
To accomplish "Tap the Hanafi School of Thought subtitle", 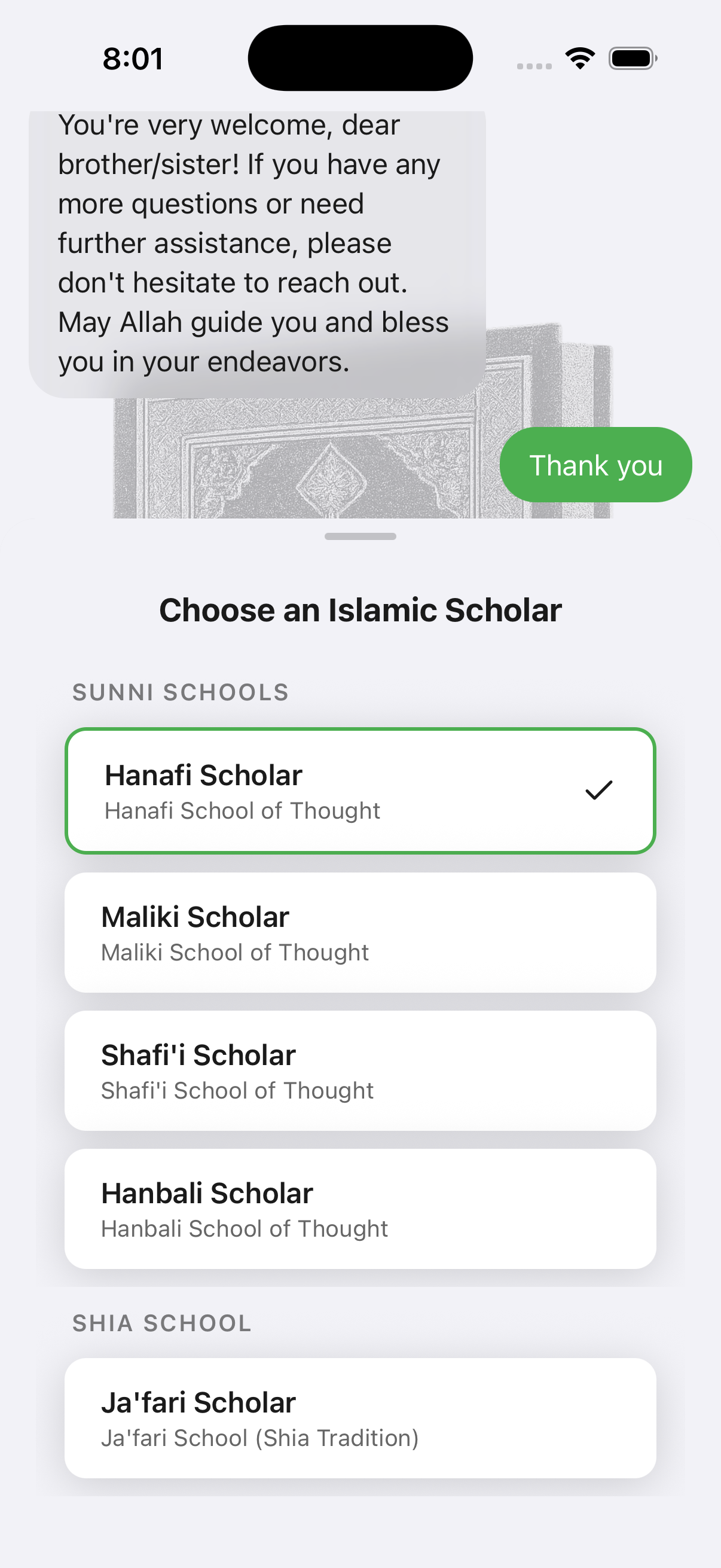I will point(242,810).
